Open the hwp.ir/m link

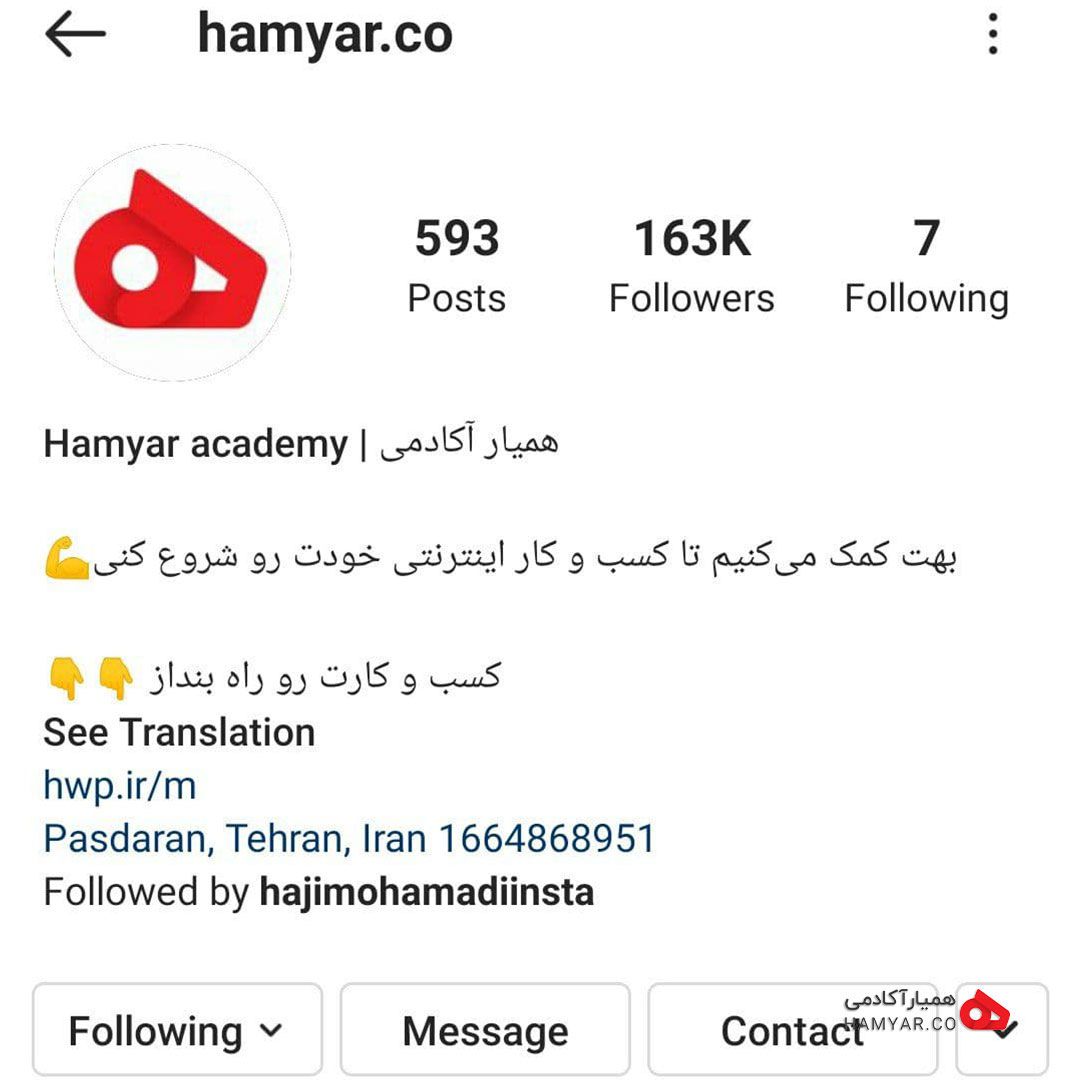pyautogui.click(x=120, y=785)
